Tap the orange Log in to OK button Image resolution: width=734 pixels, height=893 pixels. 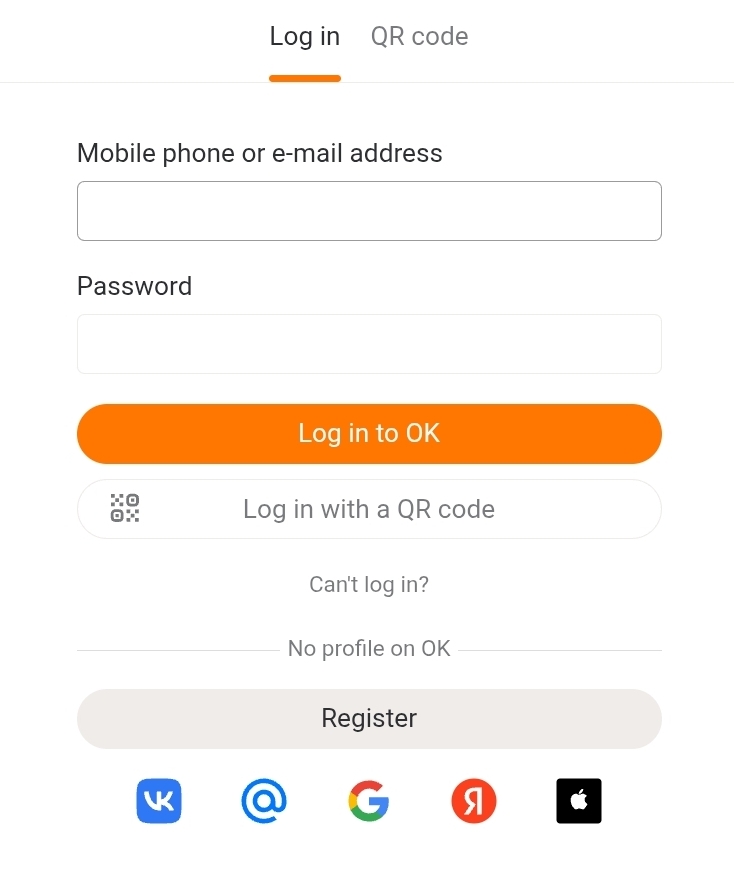point(369,434)
